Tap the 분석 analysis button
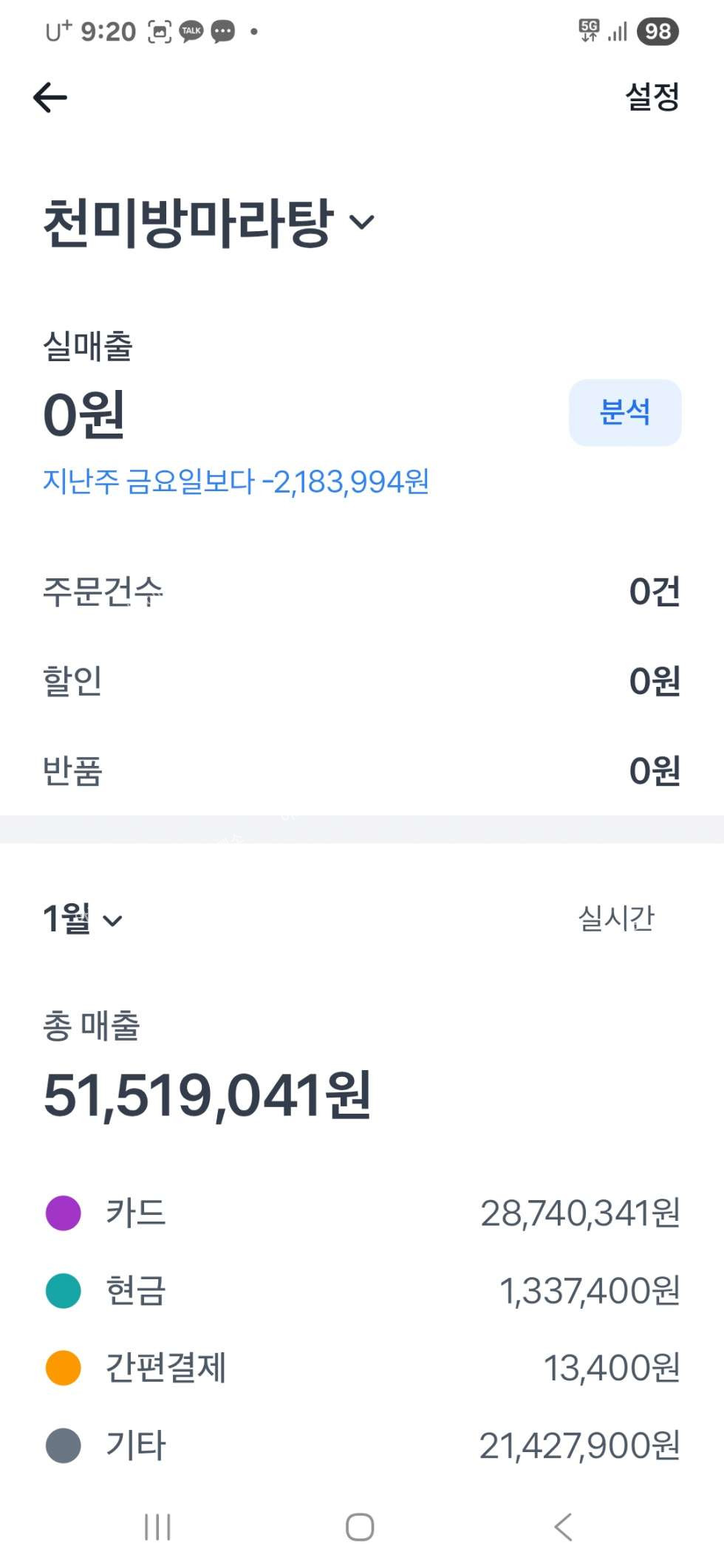Image resolution: width=724 pixels, height=1568 pixels. [x=625, y=413]
